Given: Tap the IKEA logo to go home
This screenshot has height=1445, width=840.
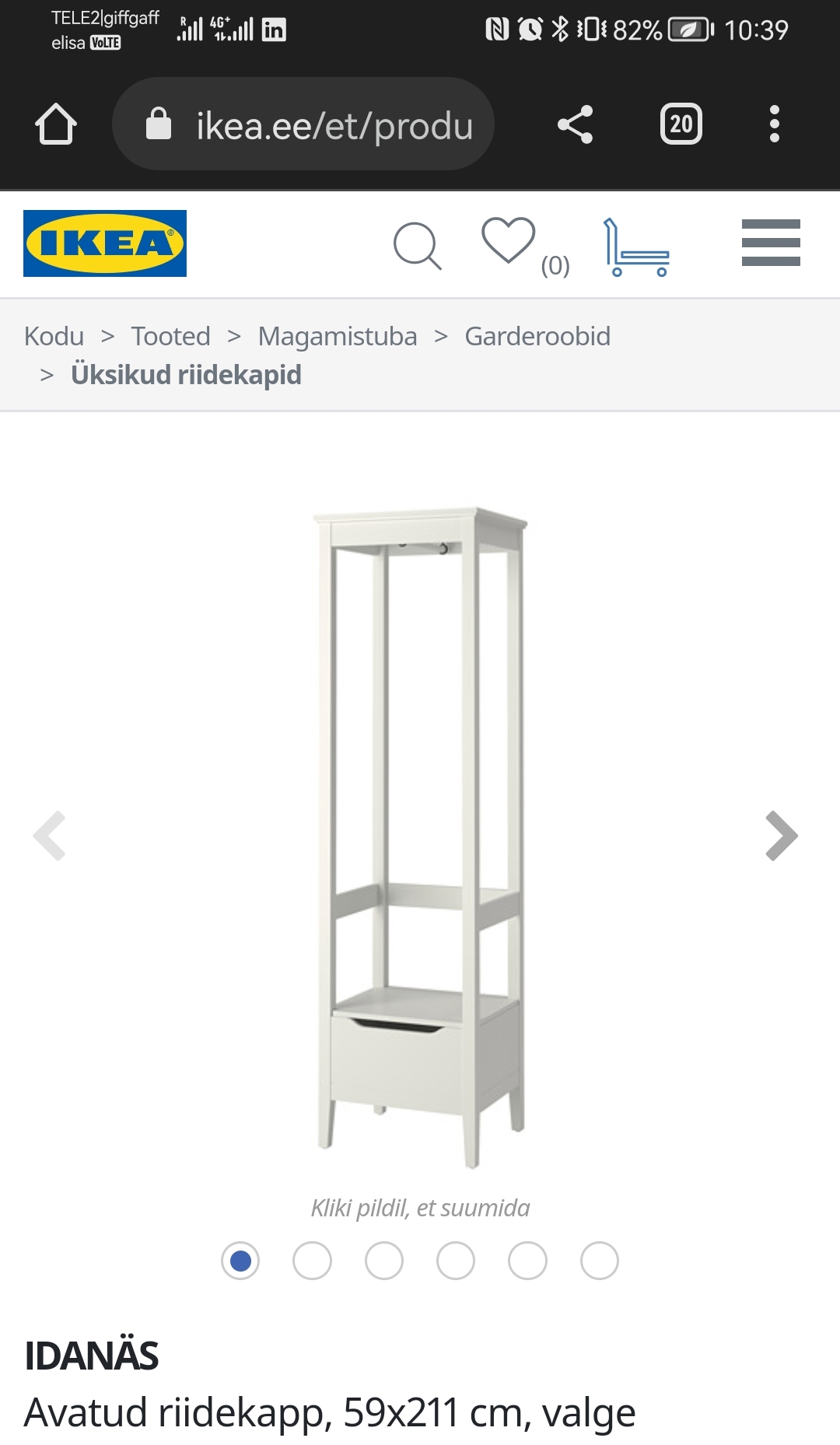Looking at the screenshot, I should click(x=105, y=243).
